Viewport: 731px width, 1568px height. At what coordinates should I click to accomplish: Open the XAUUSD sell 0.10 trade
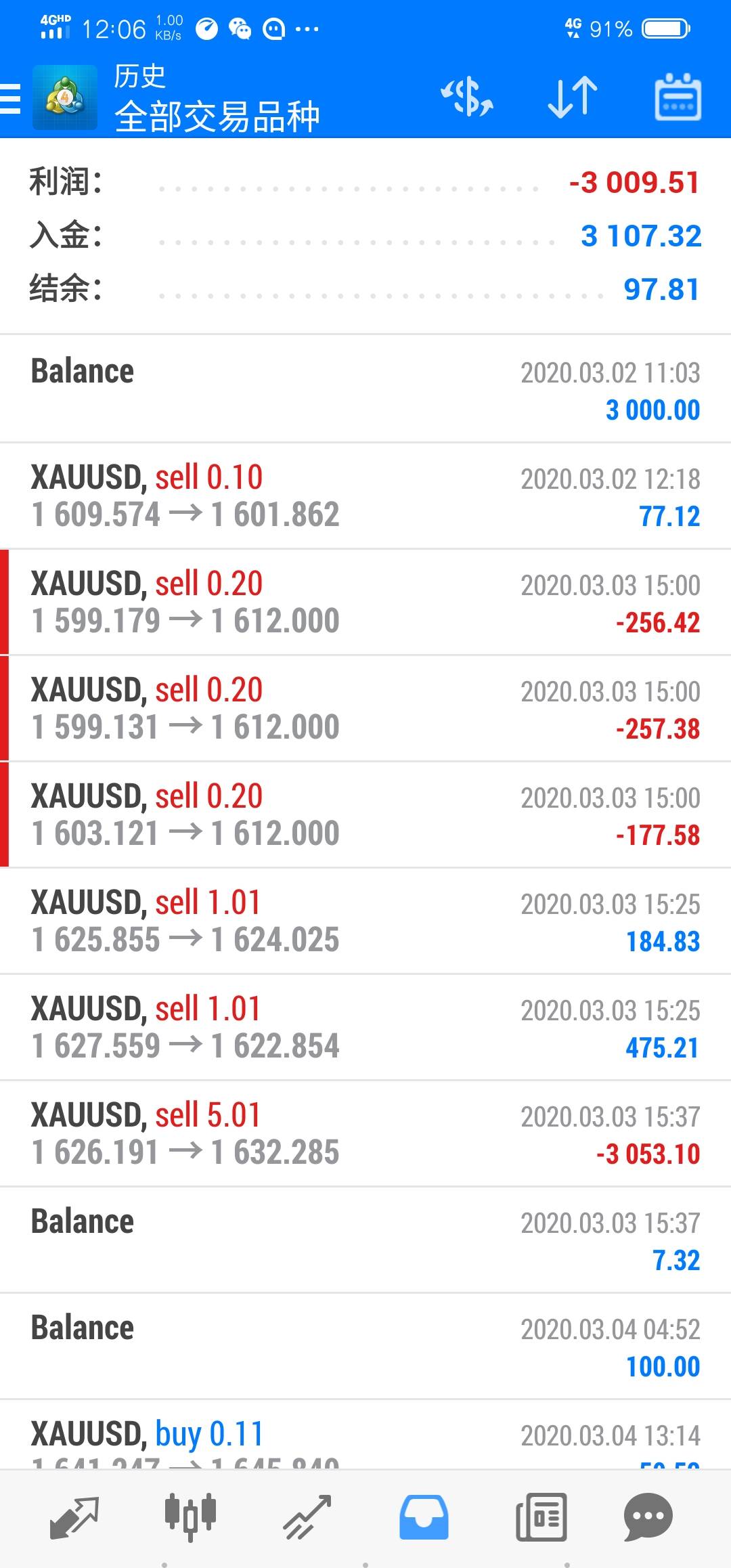point(365,496)
